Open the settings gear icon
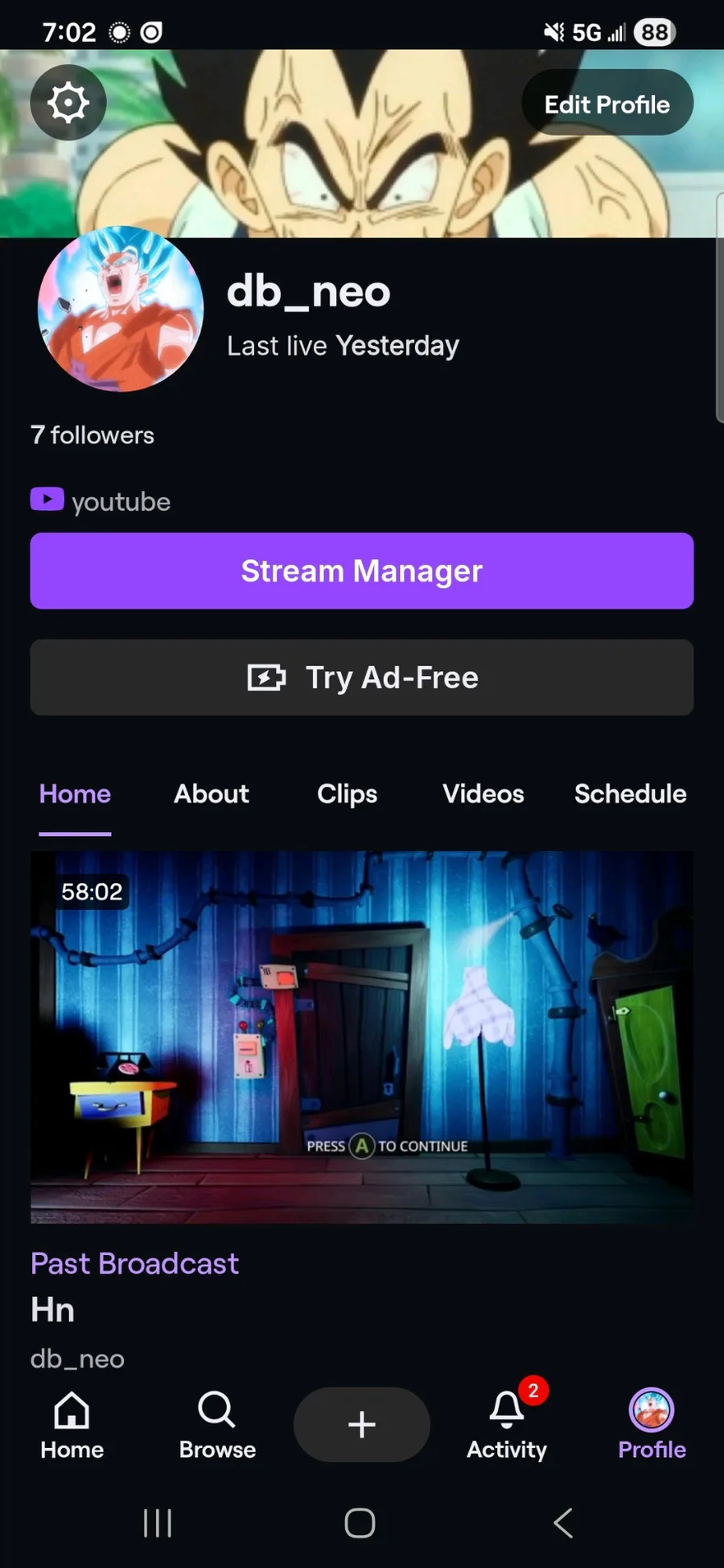Screen dimensions: 724x1568 pos(68,102)
